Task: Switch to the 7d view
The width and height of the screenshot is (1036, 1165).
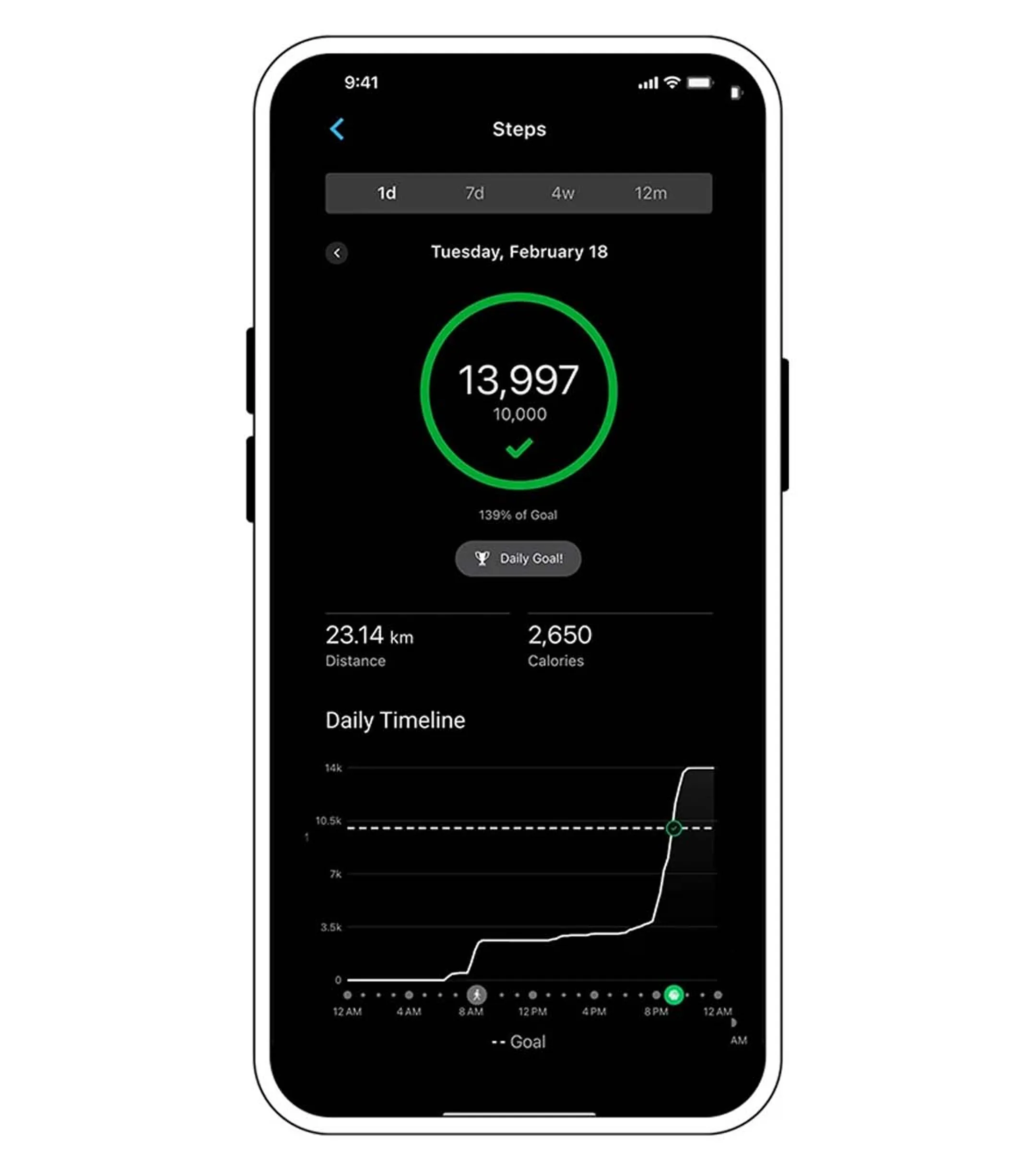Action: 474,193
